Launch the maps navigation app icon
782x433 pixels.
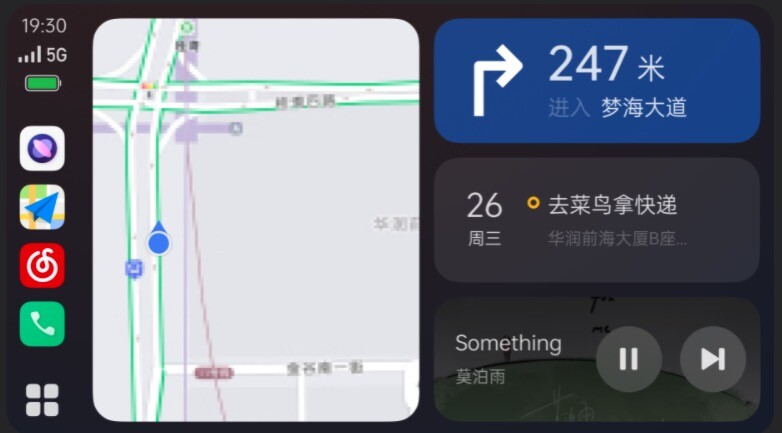(x=42, y=207)
